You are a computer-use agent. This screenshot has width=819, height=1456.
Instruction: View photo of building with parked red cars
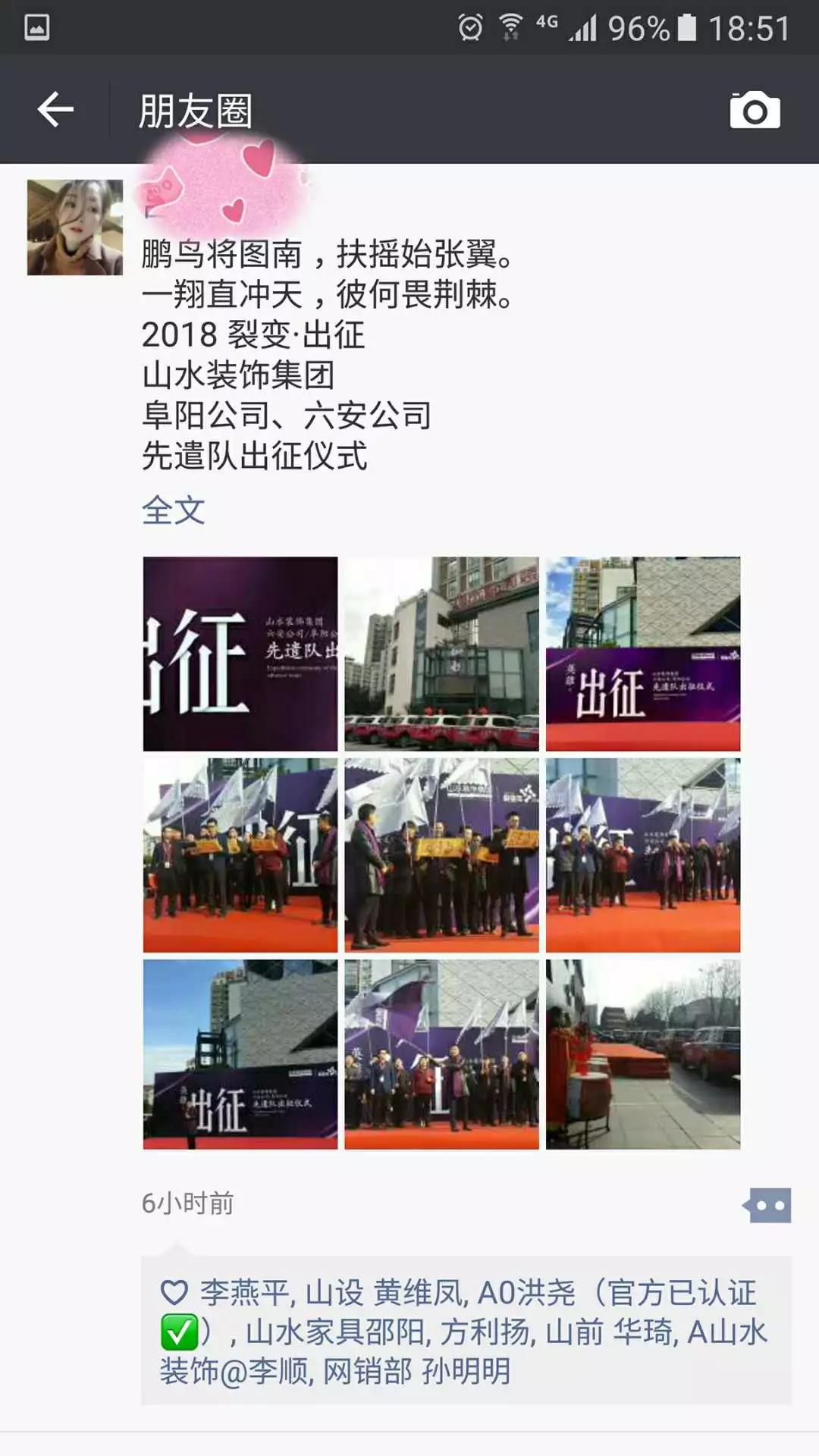(441, 654)
